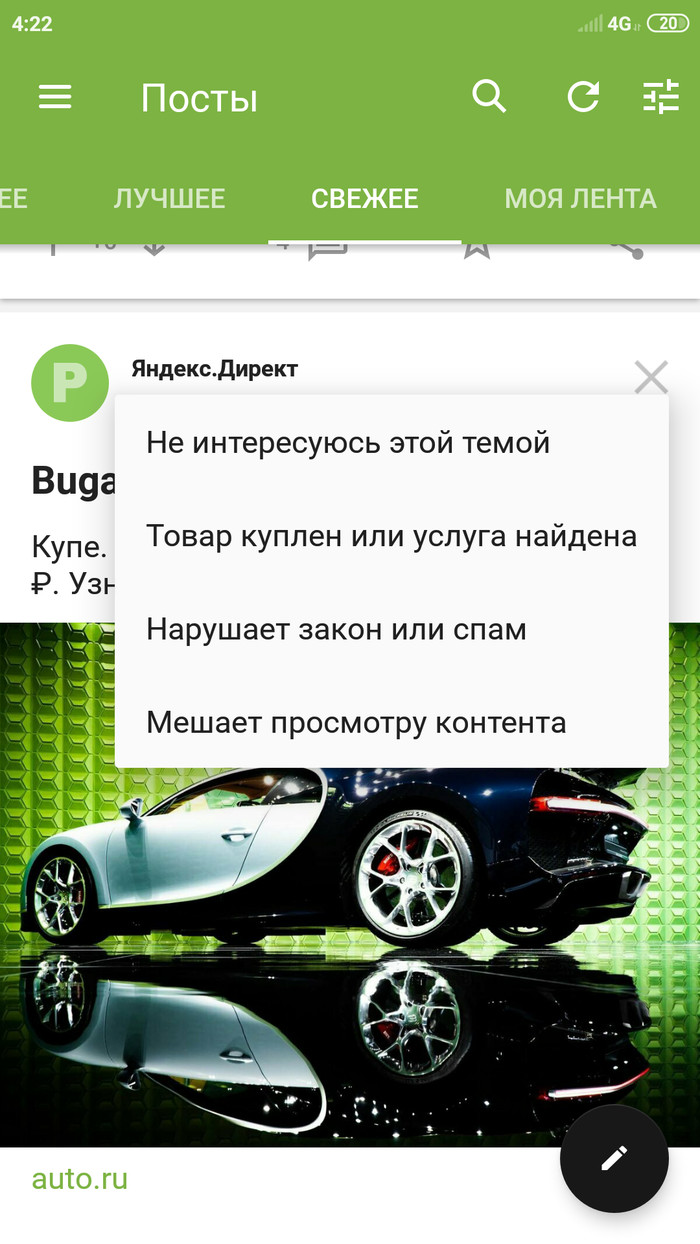Switch to the ЛУЧШЕЕ tab
The width and height of the screenshot is (700, 1244).
(169, 198)
